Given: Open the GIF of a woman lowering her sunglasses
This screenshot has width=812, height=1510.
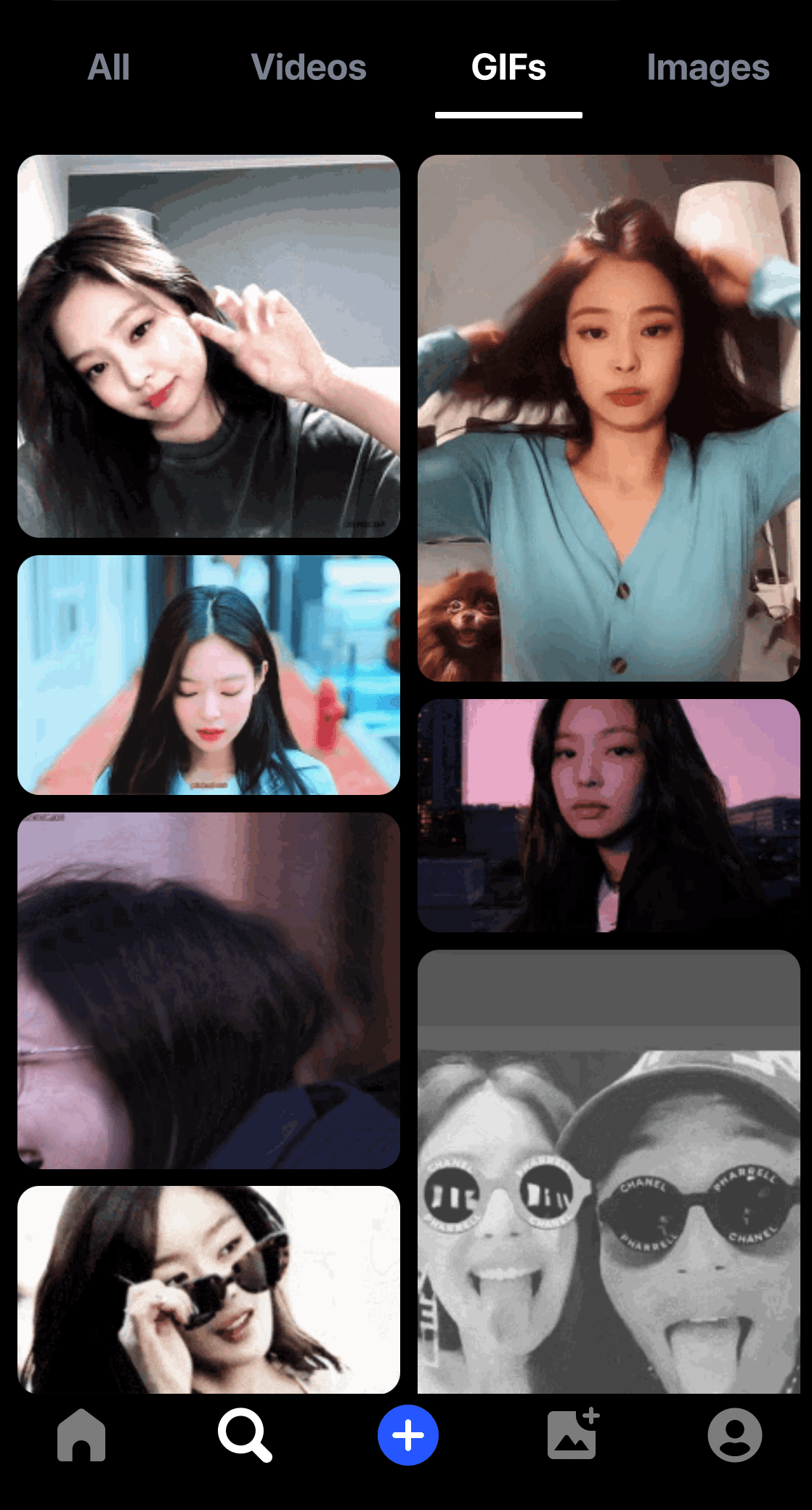Looking at the screenshot, I should [x=208, y=1289].
